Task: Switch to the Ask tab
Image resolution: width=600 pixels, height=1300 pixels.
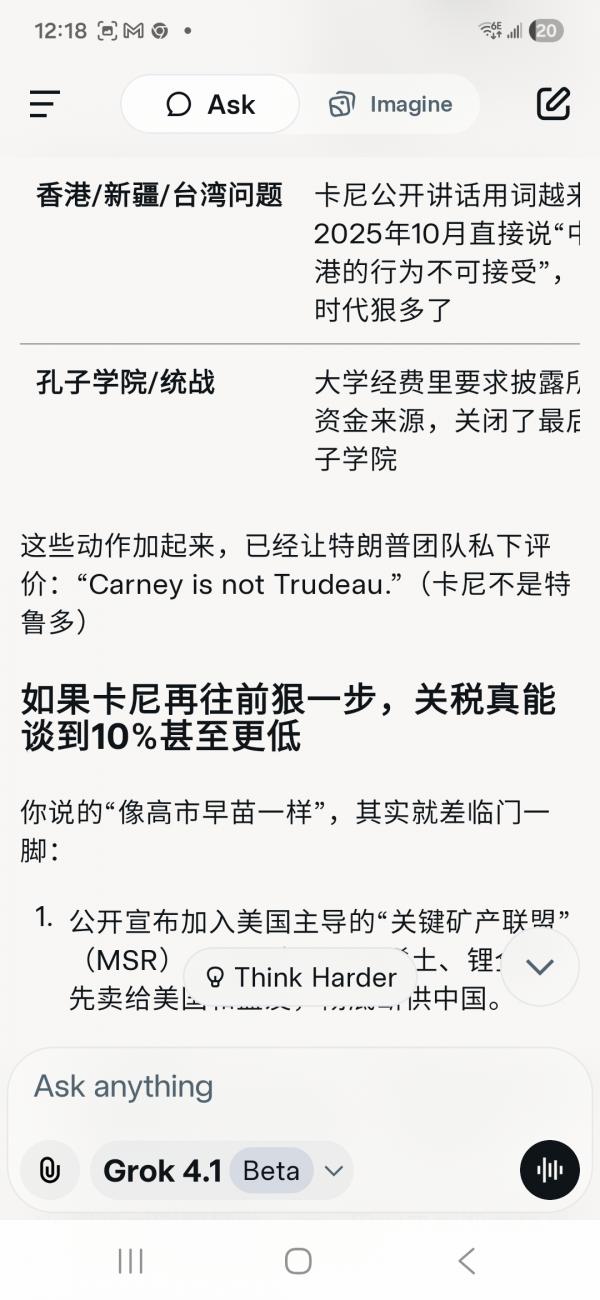Action: 211,104
